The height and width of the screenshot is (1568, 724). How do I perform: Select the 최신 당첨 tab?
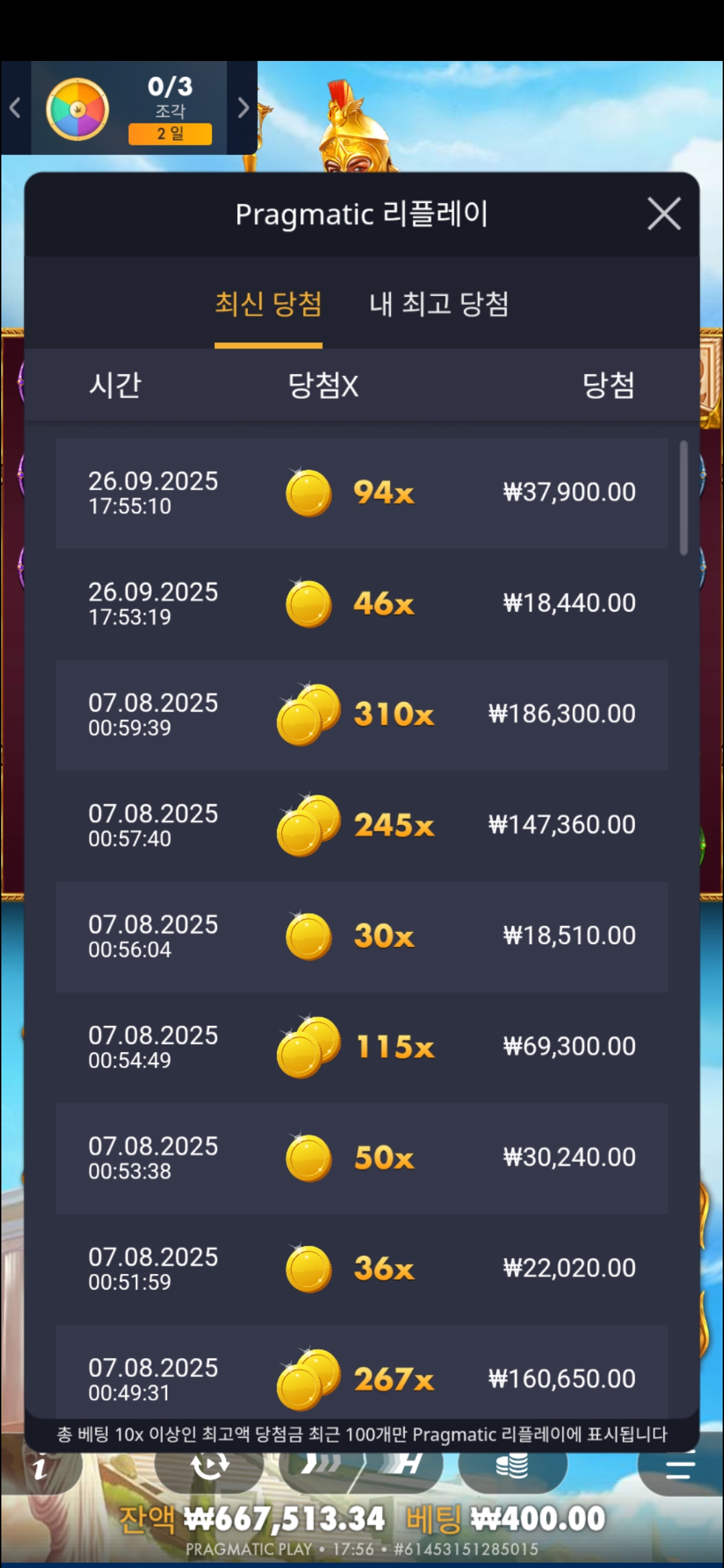pos(268,305)
